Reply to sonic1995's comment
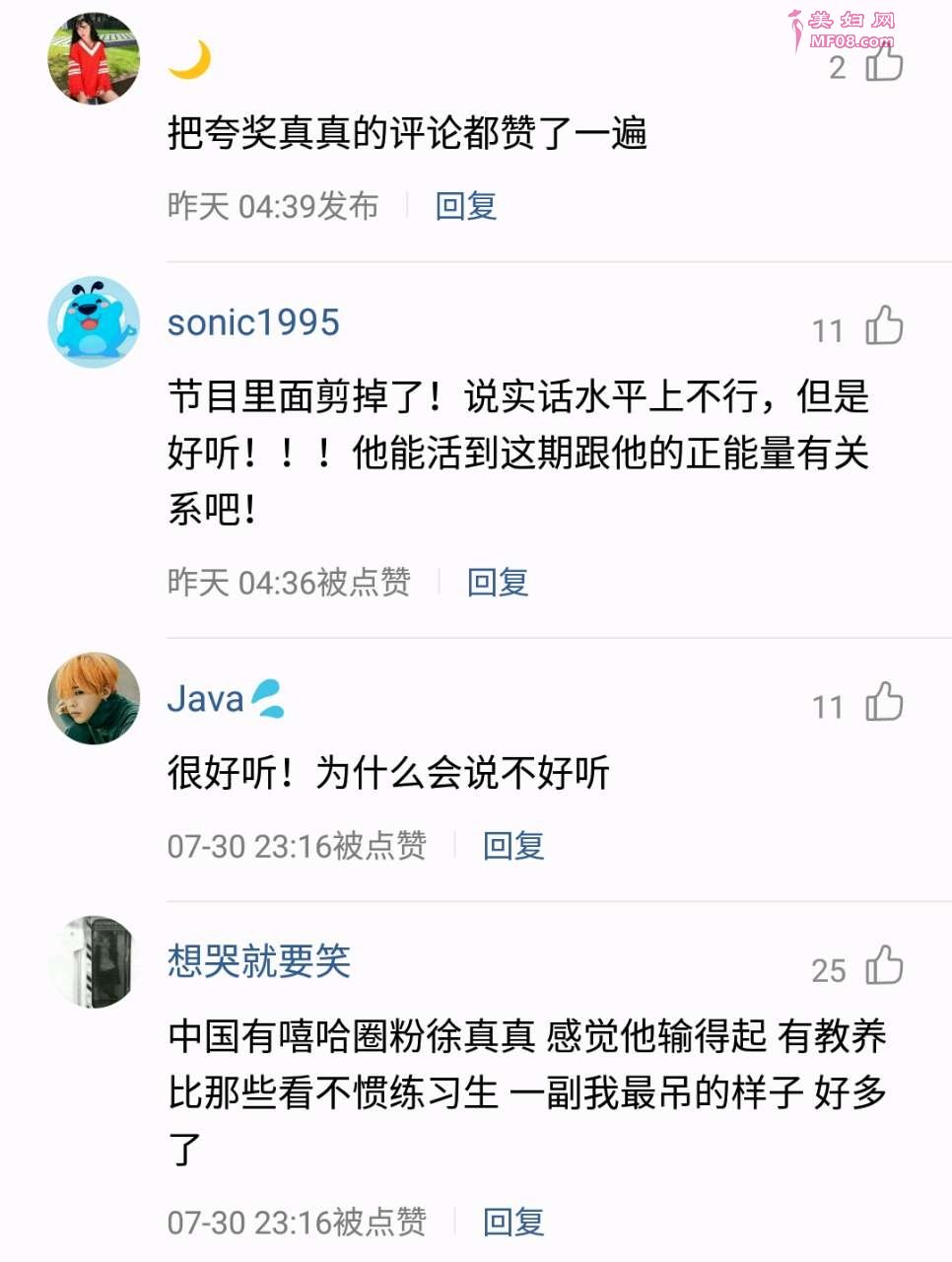This screenshot has height=1262, width=952. (498, 583)
